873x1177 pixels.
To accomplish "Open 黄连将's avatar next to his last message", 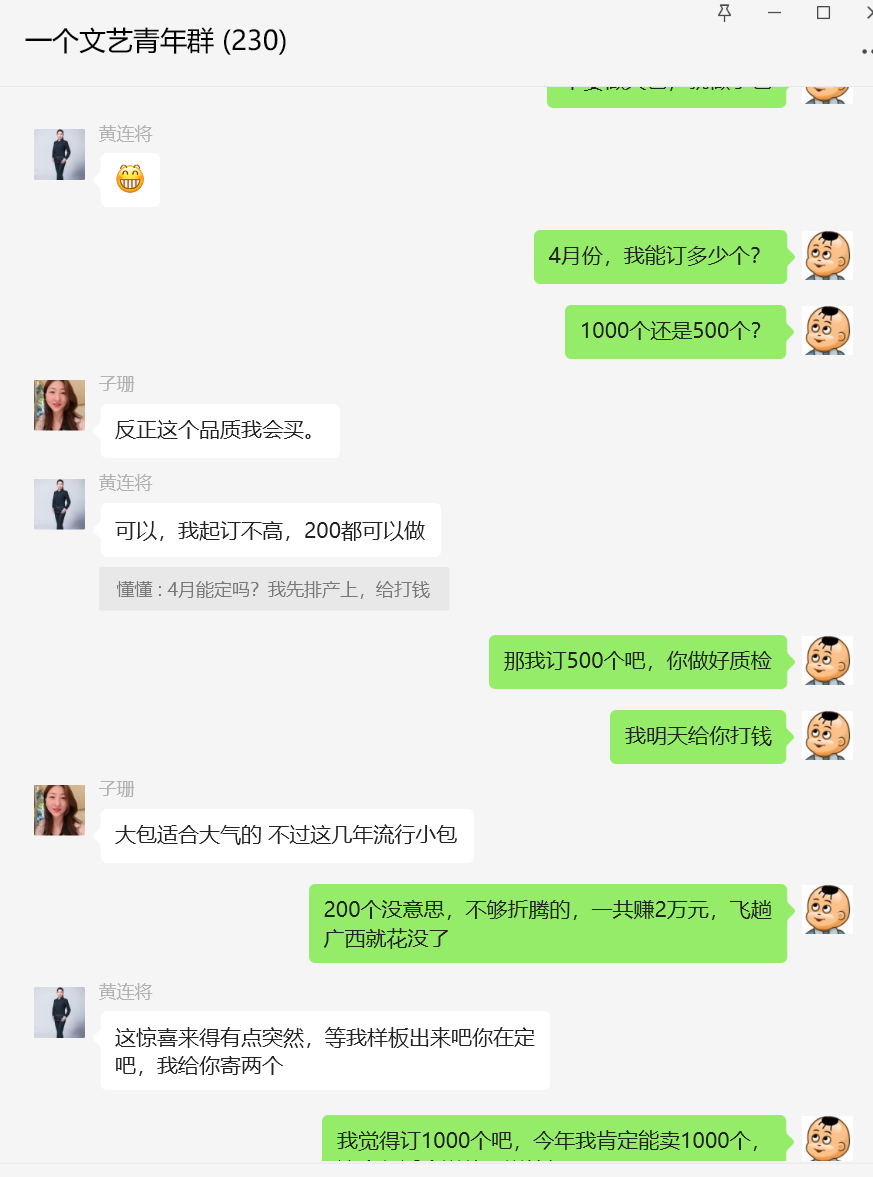I will [x=59, y=1014].
